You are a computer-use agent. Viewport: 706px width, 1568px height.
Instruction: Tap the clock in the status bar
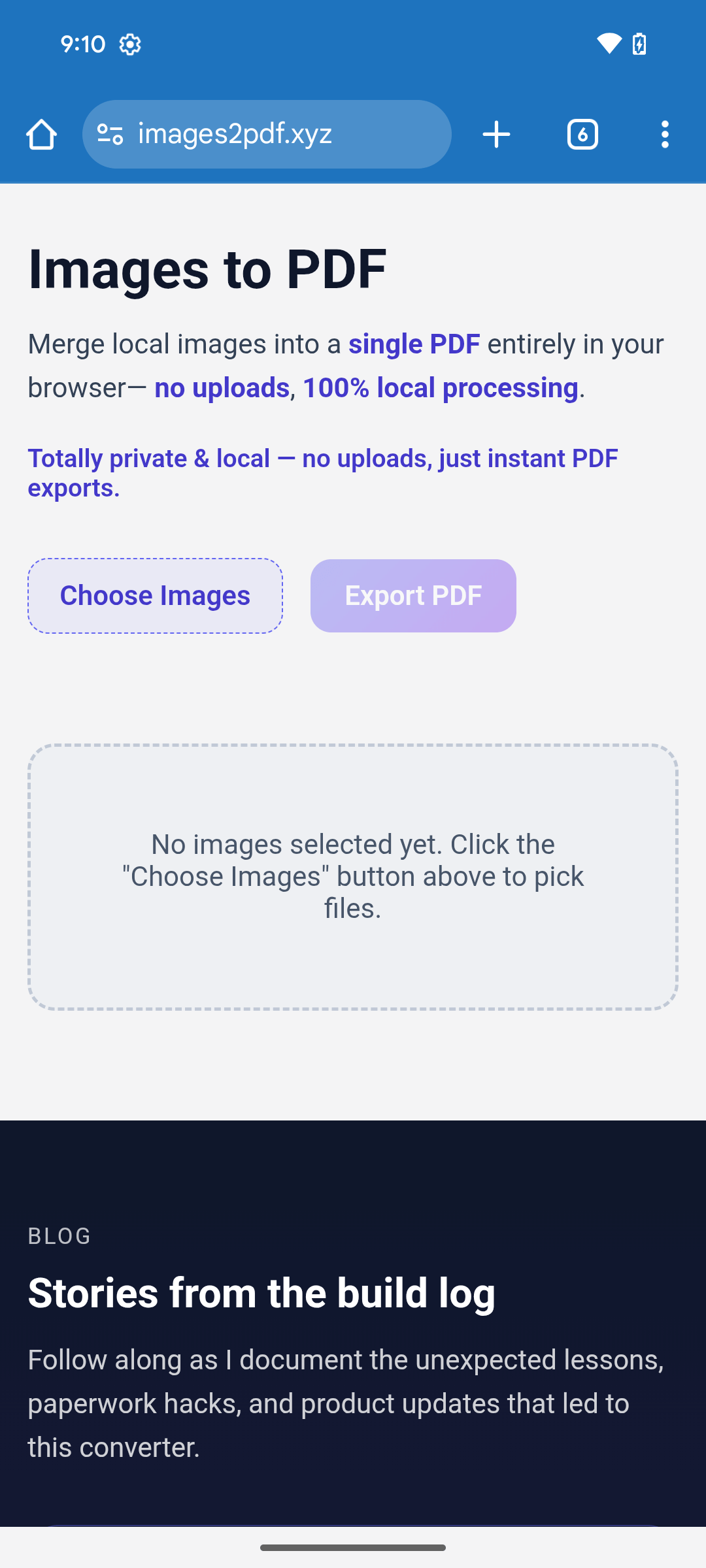pyautogui.click(x=83, y=44)
